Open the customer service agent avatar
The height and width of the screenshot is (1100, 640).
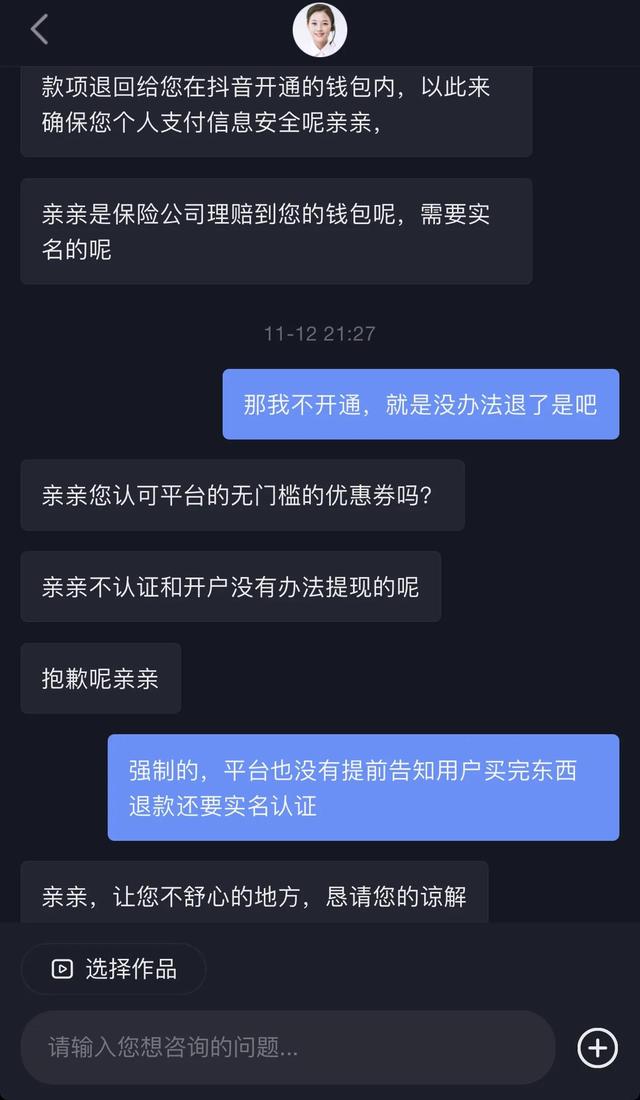(x=320, y=30)
